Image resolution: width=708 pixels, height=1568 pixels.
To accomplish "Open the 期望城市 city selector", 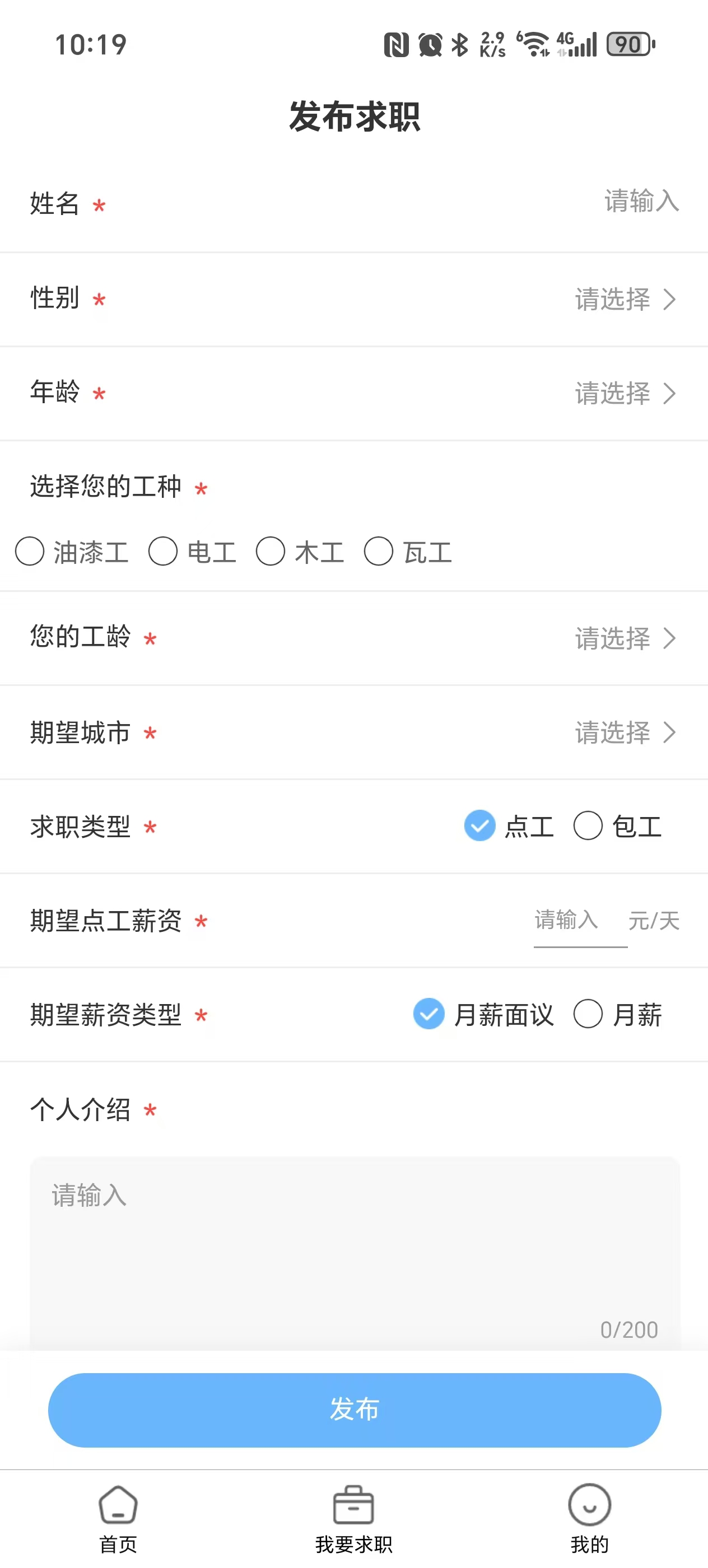I will pos(625,732).
